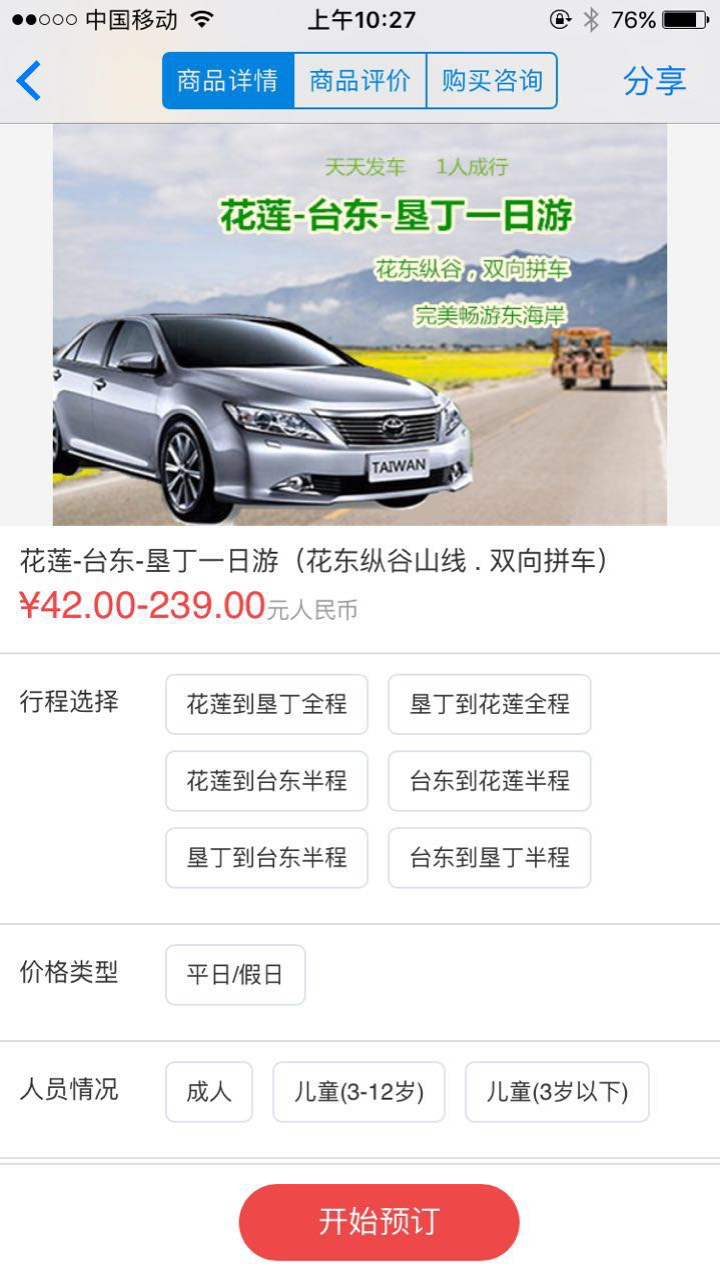Image resolution: width=720 pixels, height=1280 pixels.
Task: Choose 成人 passenger type
Action: [209, 1092]
